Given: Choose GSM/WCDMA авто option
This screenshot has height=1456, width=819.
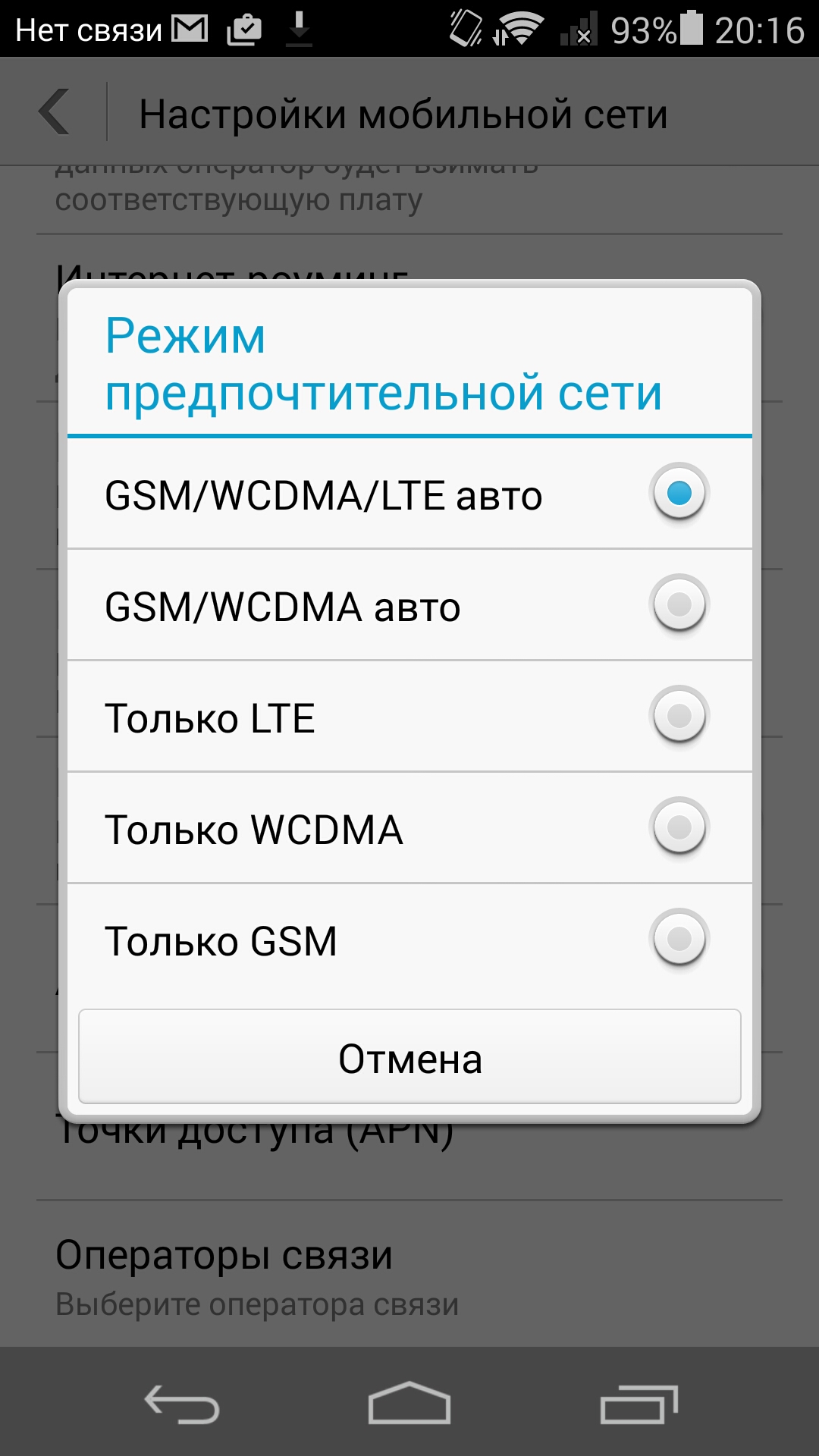Looking at the screenshot, I should 409,605.
